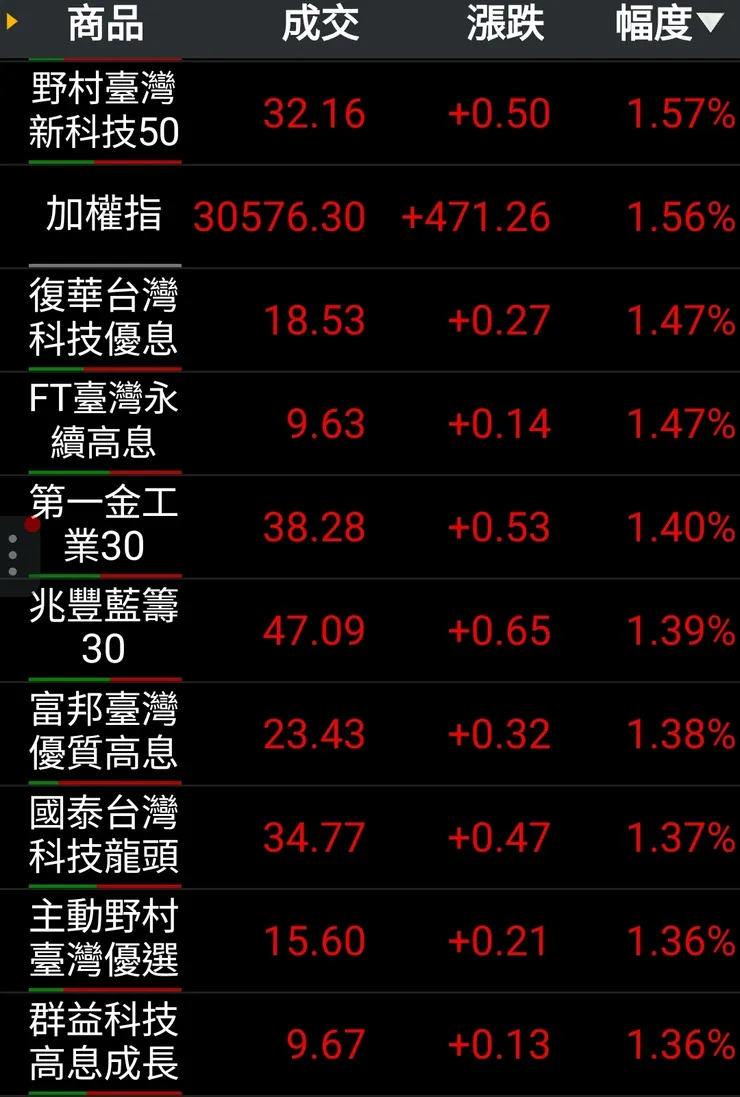Tap the 商品 column header
This screenshot has height=1097, width=740.
point(105,25)
